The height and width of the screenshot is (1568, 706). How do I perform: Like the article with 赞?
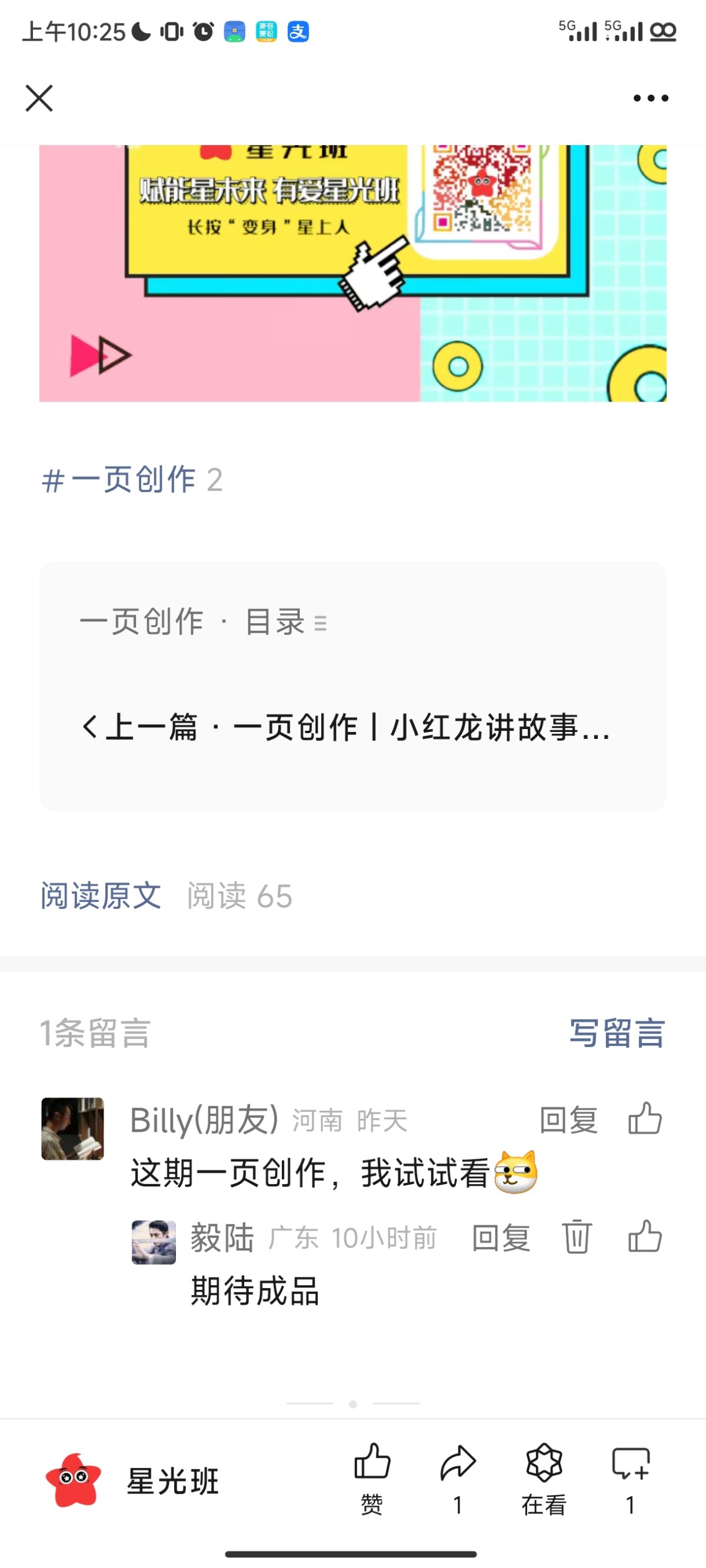pos(372,1478)
